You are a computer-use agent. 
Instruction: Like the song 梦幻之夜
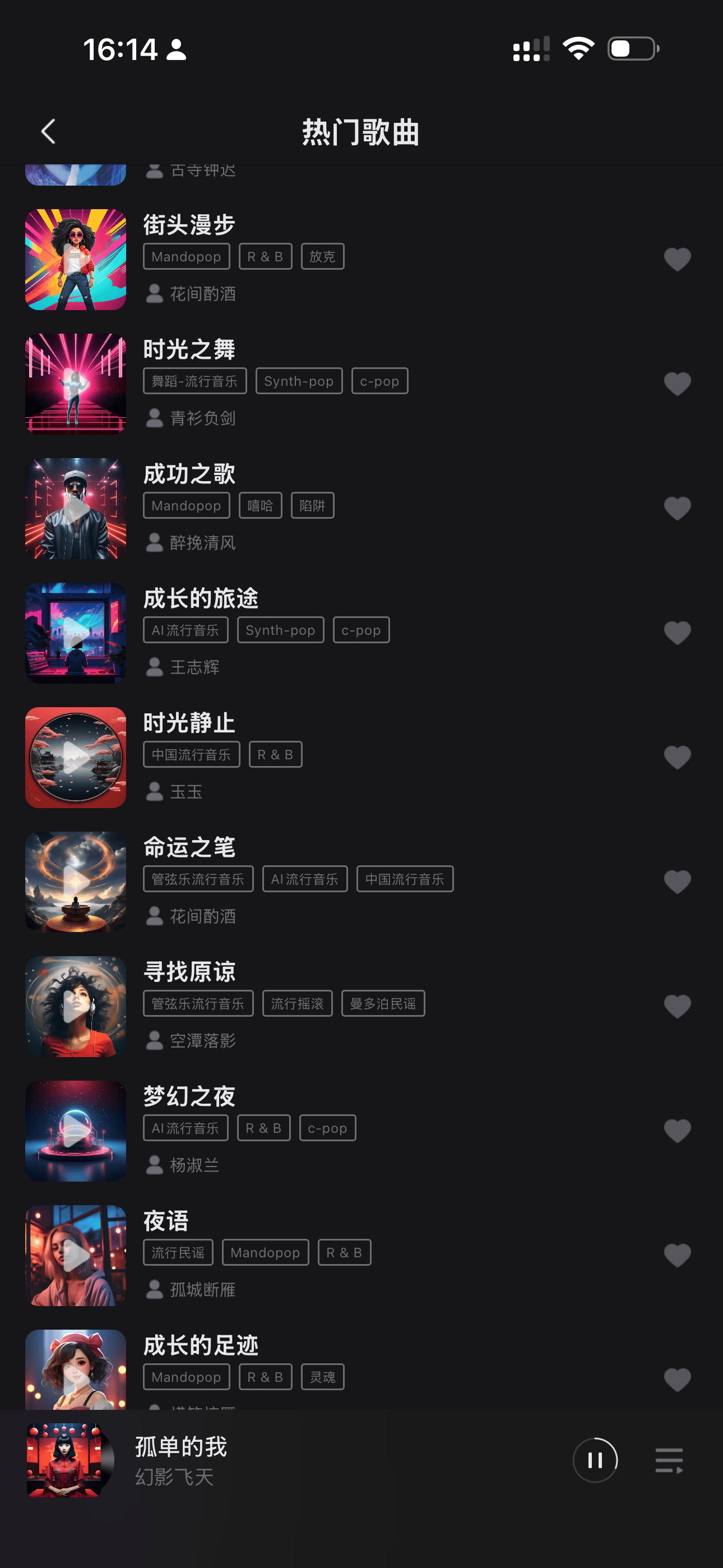676,1131
